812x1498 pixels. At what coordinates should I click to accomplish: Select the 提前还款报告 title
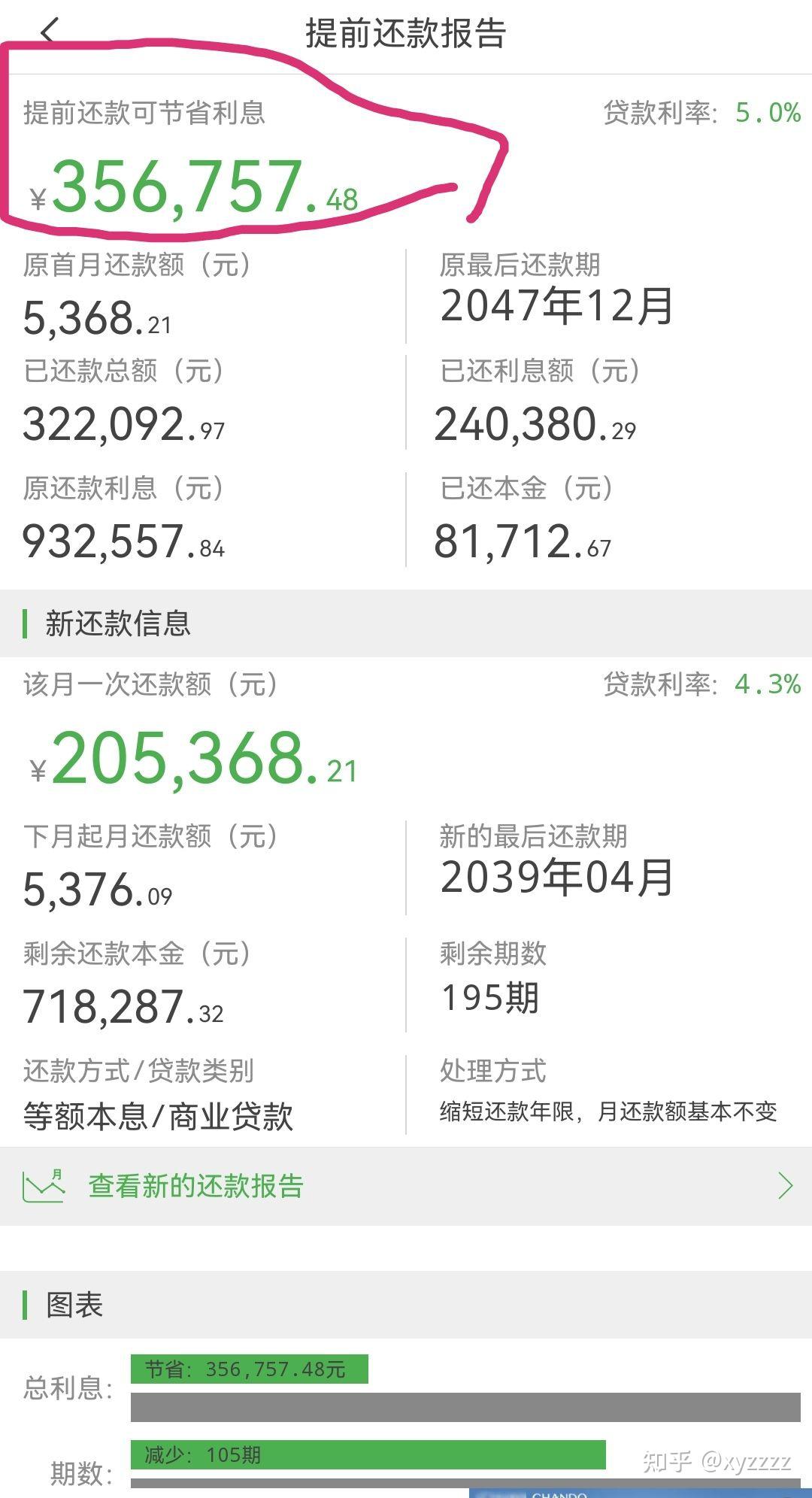[x=406, y=33]
